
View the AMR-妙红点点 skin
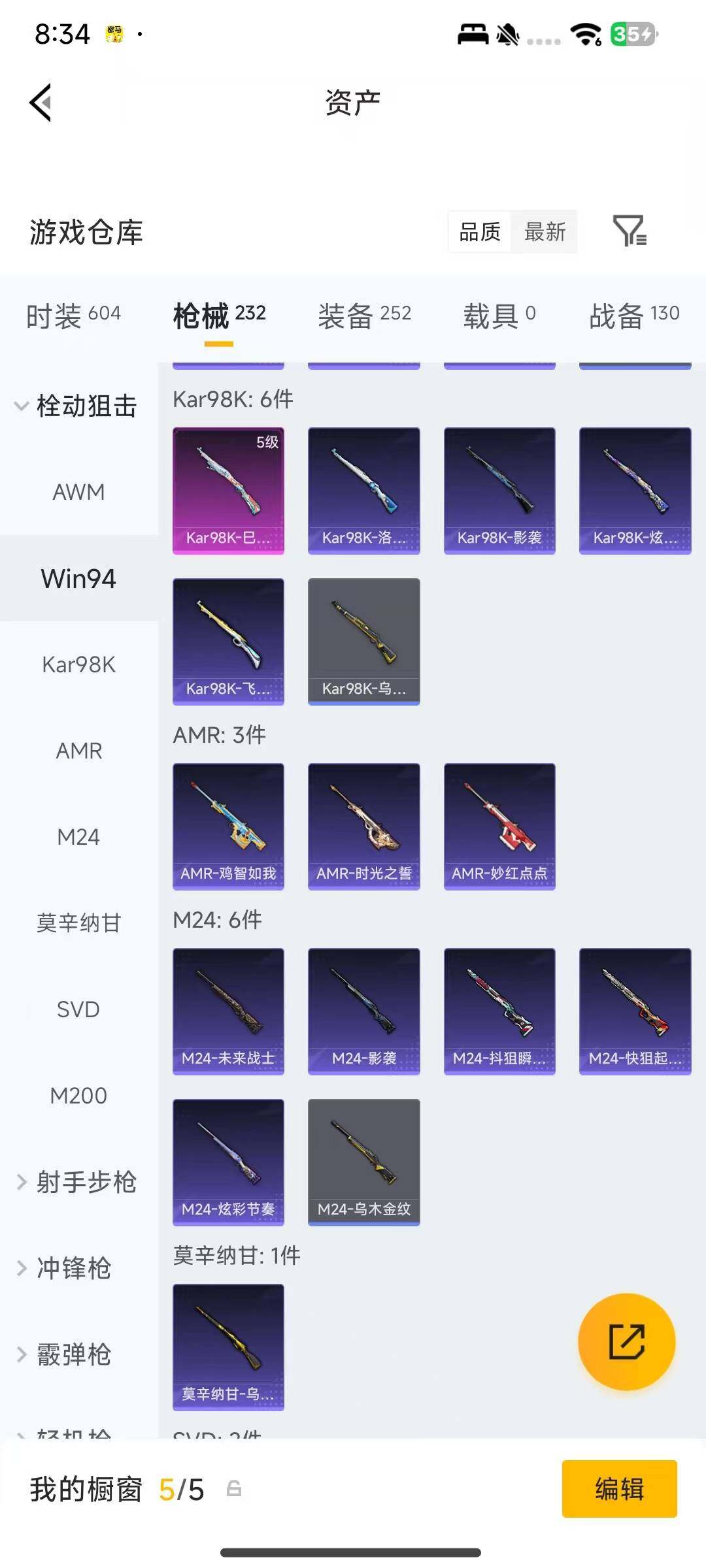coord(499,826)
